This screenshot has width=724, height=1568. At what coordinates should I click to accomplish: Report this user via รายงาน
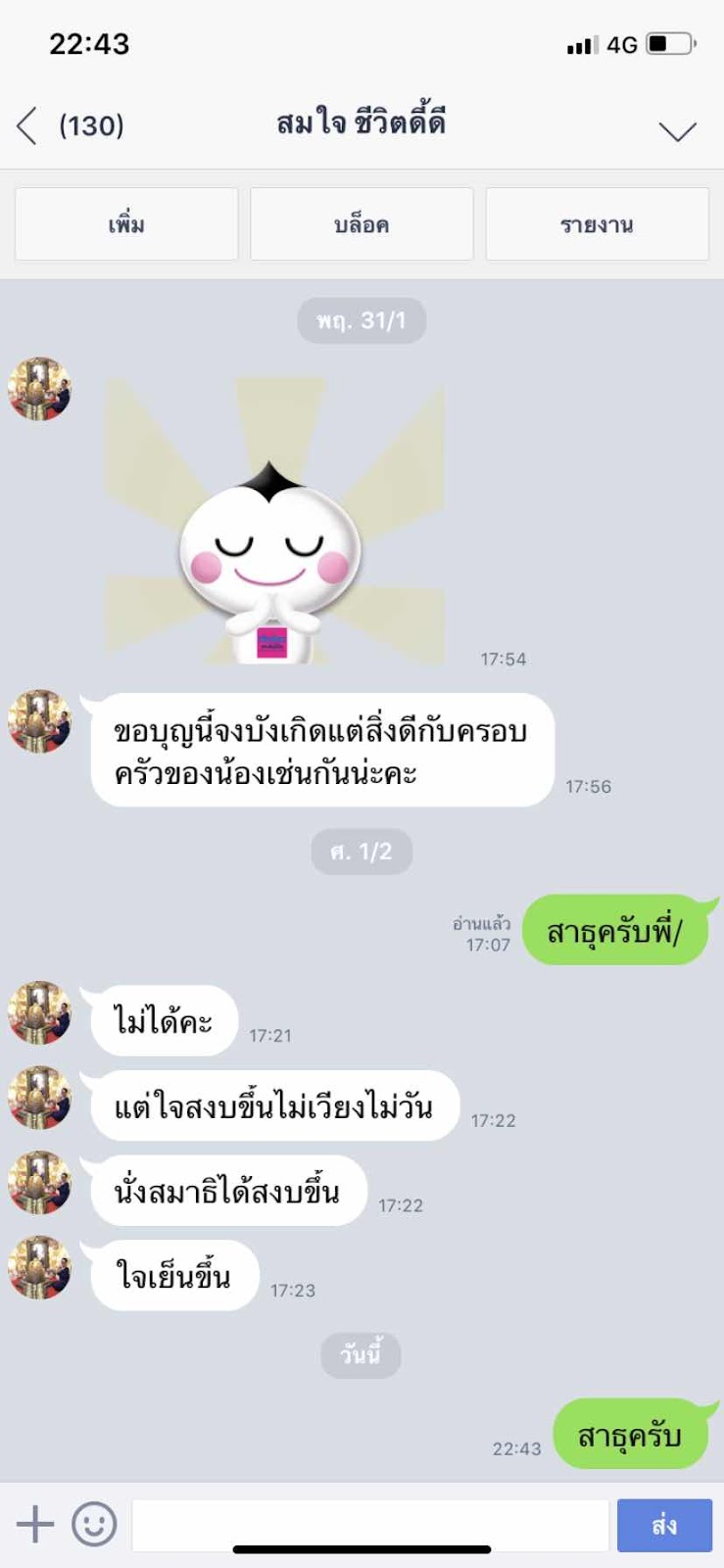tap(597, 224)
